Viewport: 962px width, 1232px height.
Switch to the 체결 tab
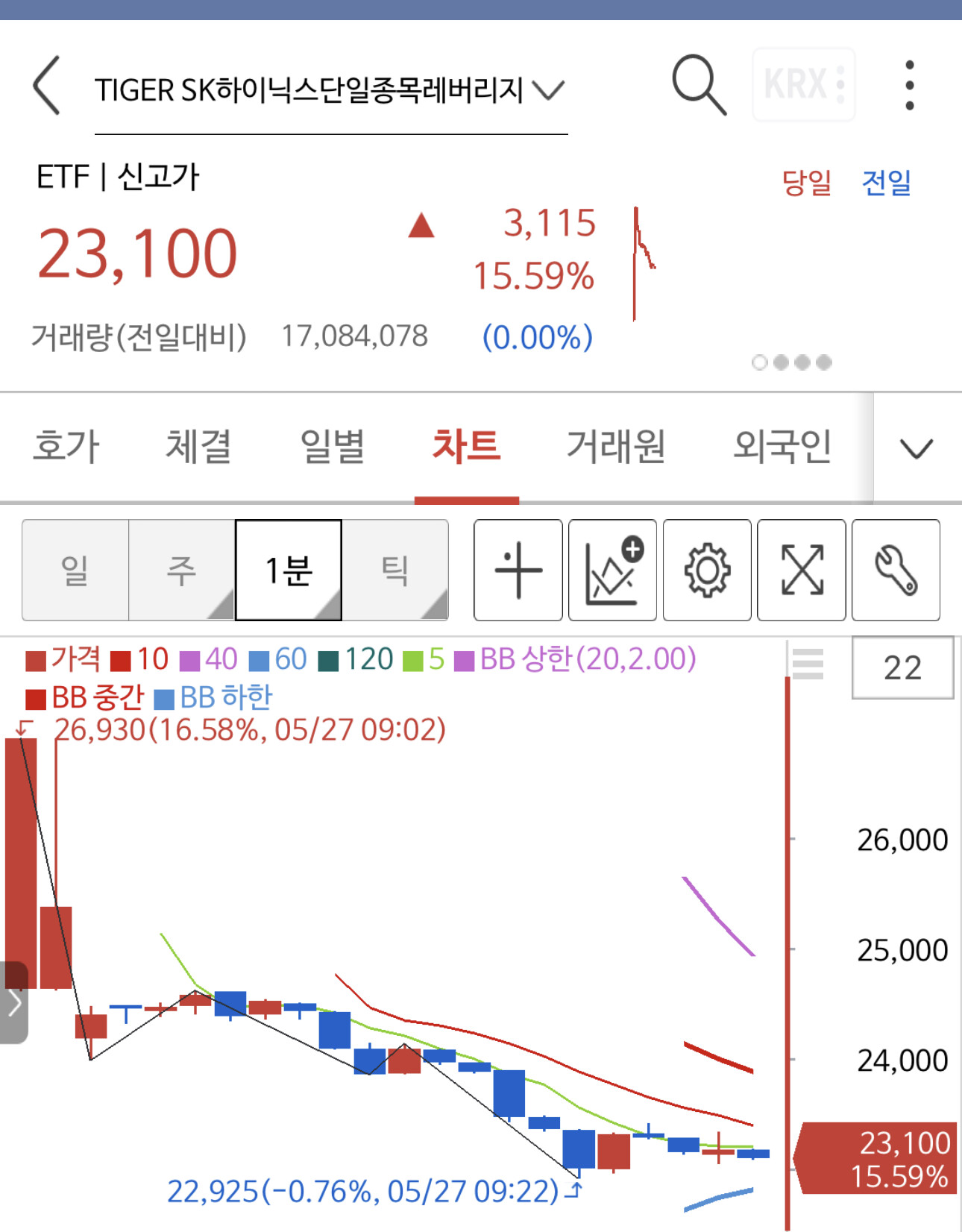coord(198,447)
